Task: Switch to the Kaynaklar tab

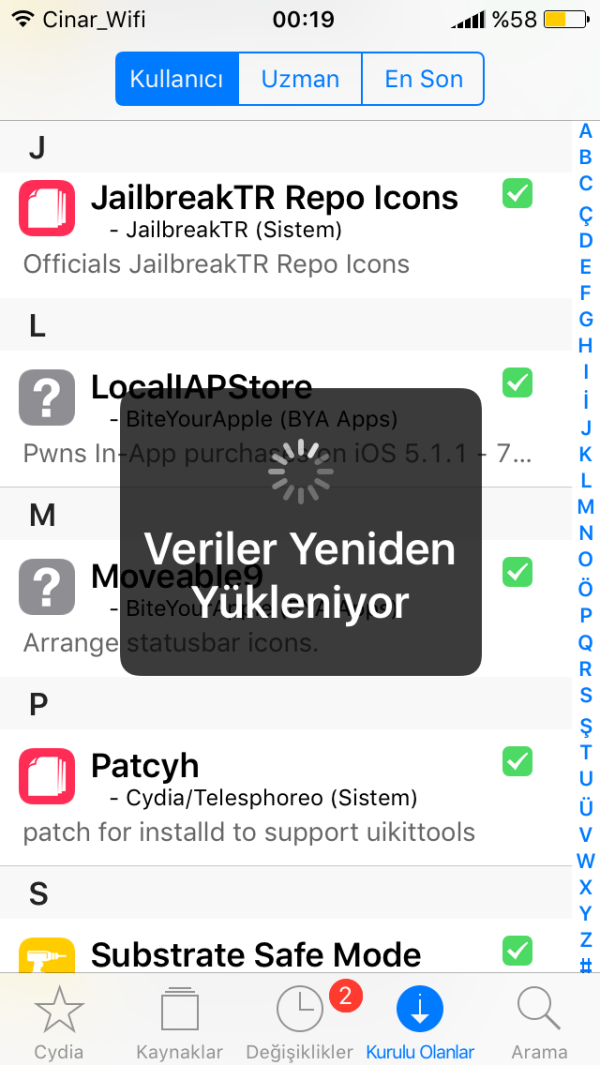Action: (179, 1022)
